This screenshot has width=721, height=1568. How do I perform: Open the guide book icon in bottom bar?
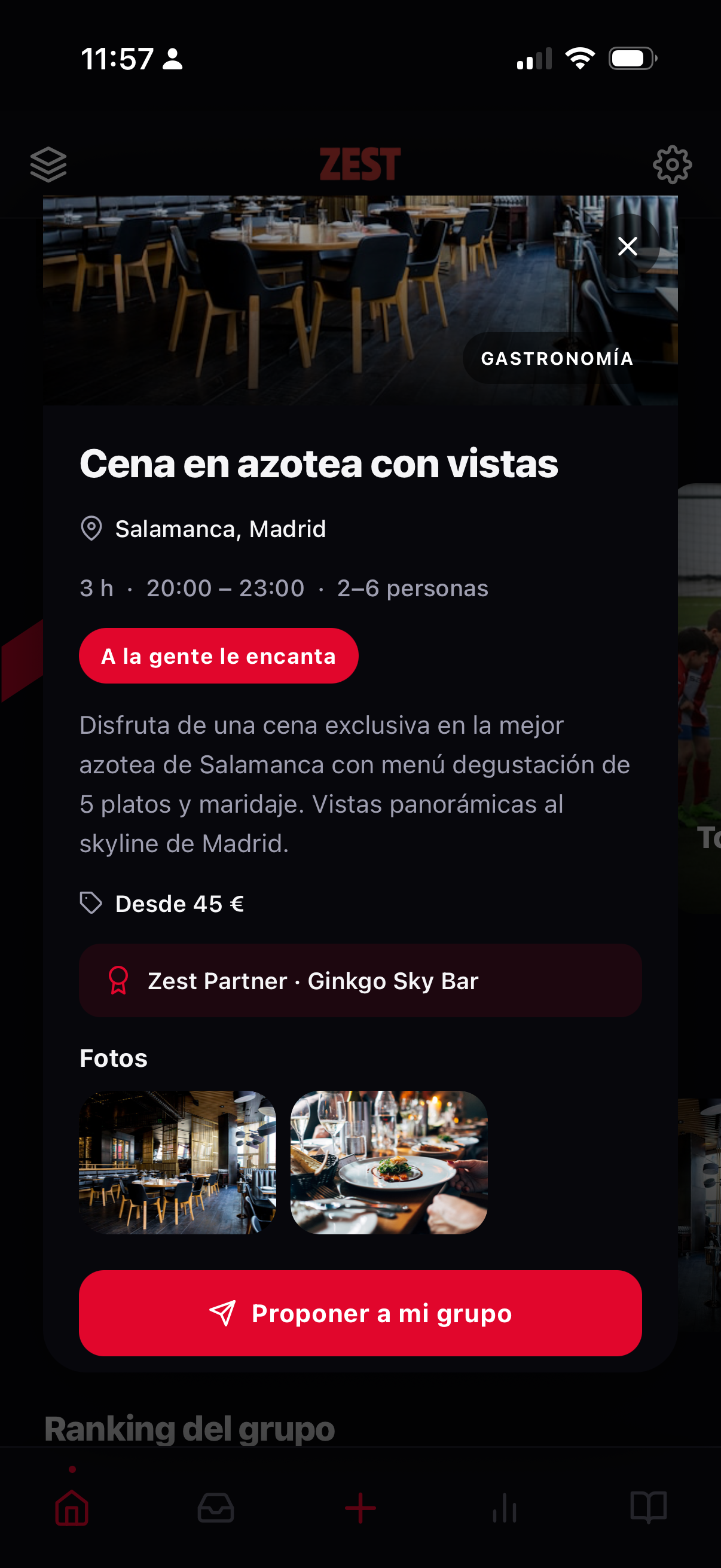pos(649,1508)
